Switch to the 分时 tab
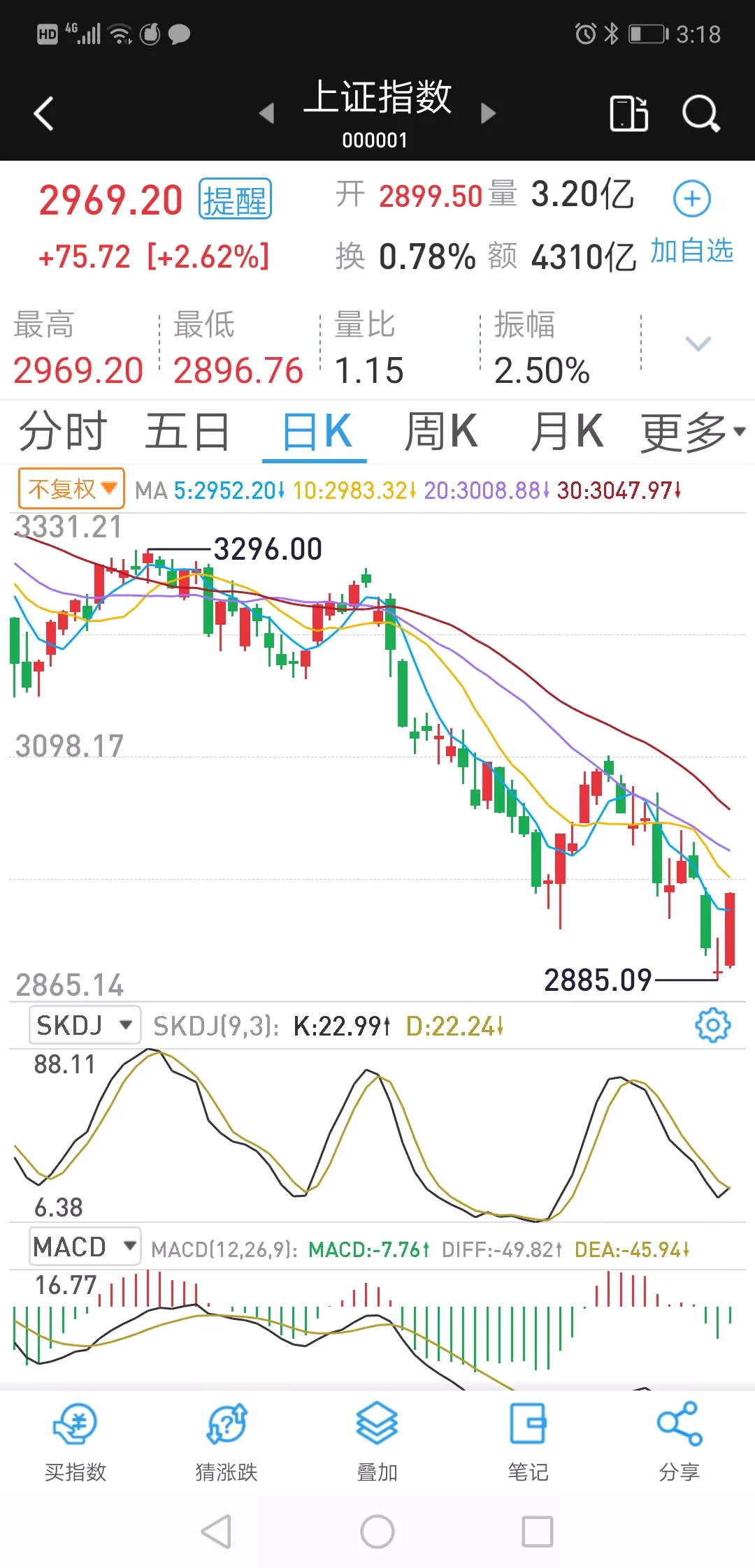 point(63,430)
